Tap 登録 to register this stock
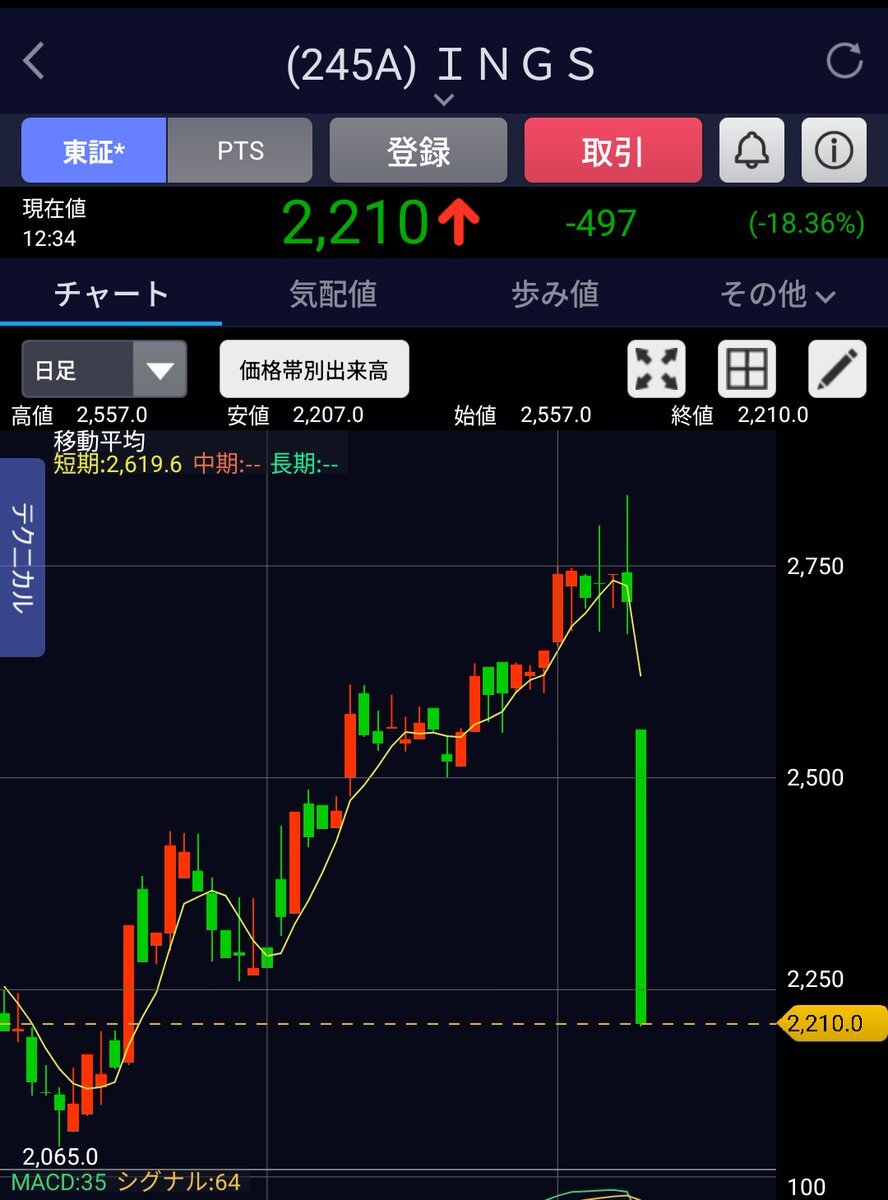The width and height of the screenshot is (888, 1200). tap(418, 150)
